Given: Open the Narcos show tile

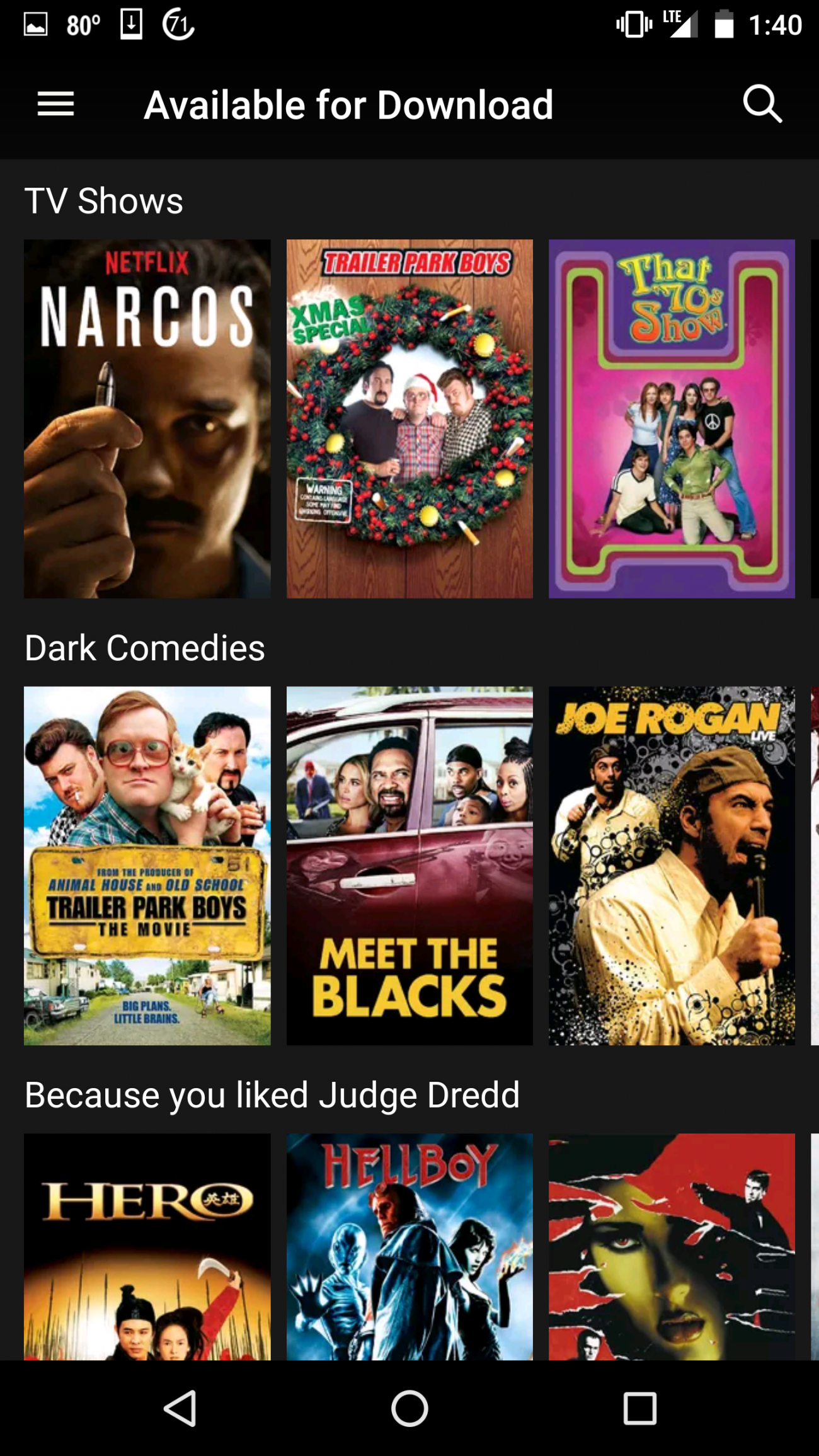Looking at the screenshot, I should [x=147, y=418].
